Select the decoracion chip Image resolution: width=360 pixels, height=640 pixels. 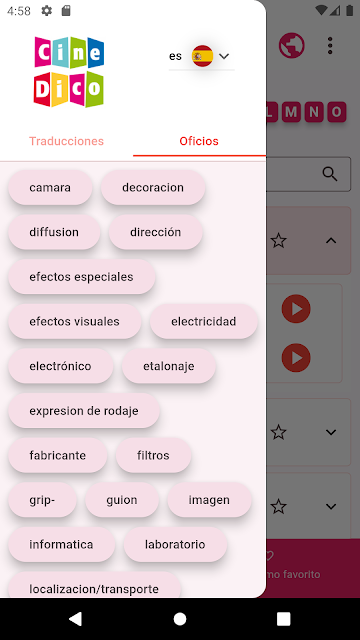(x=153, y=188)
